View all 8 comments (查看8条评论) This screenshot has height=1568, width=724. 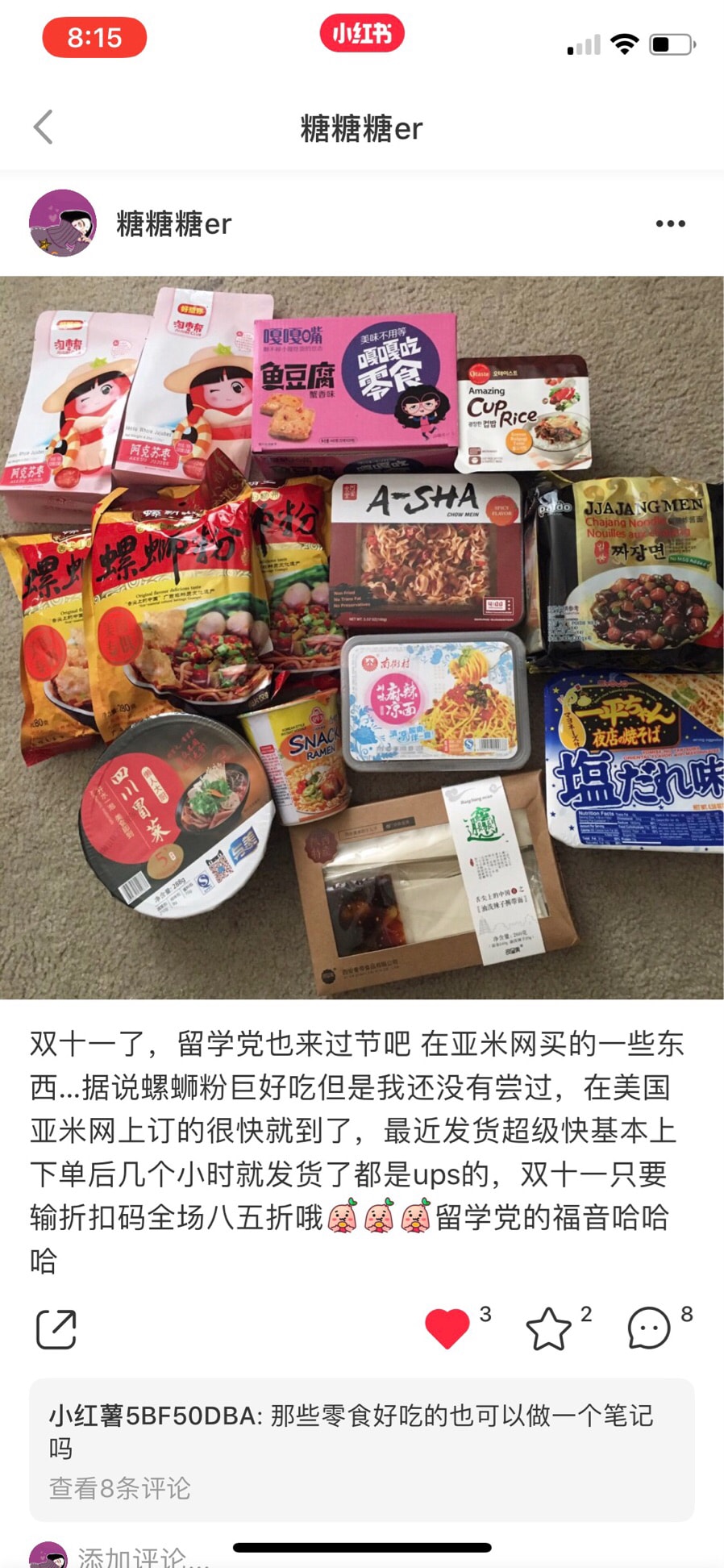point(120,1488)
